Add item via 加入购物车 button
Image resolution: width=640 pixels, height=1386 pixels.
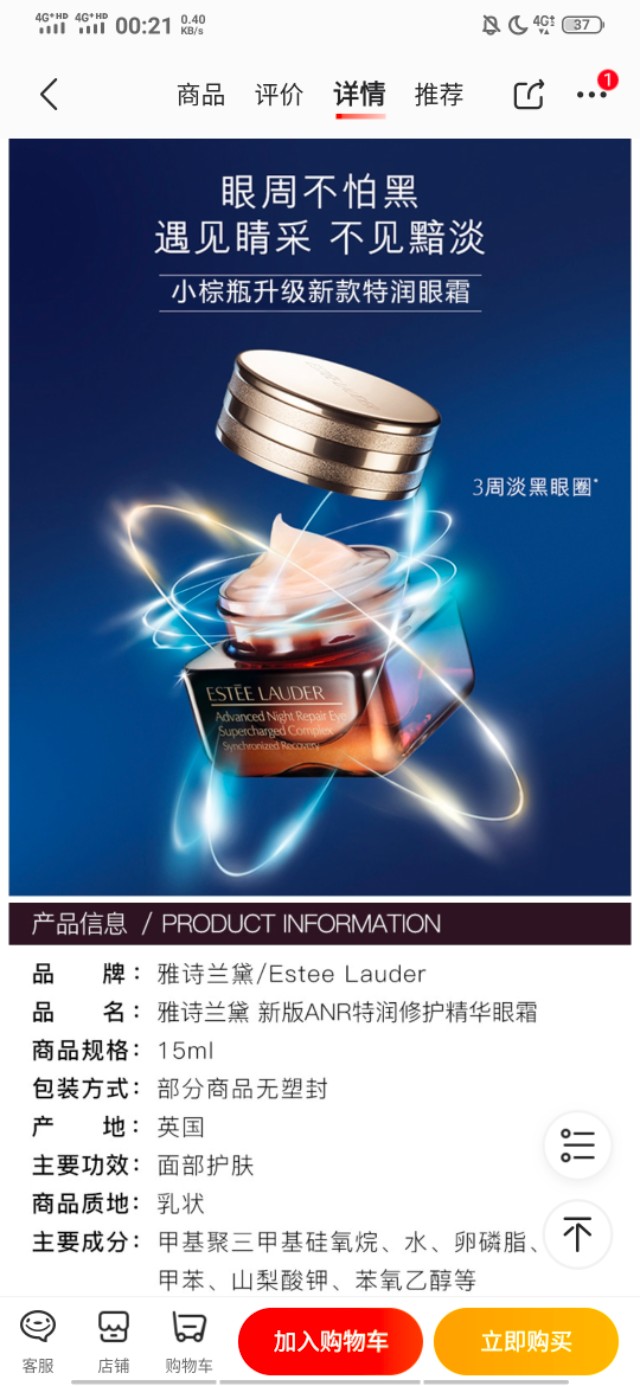click(x=330, y=1341)
